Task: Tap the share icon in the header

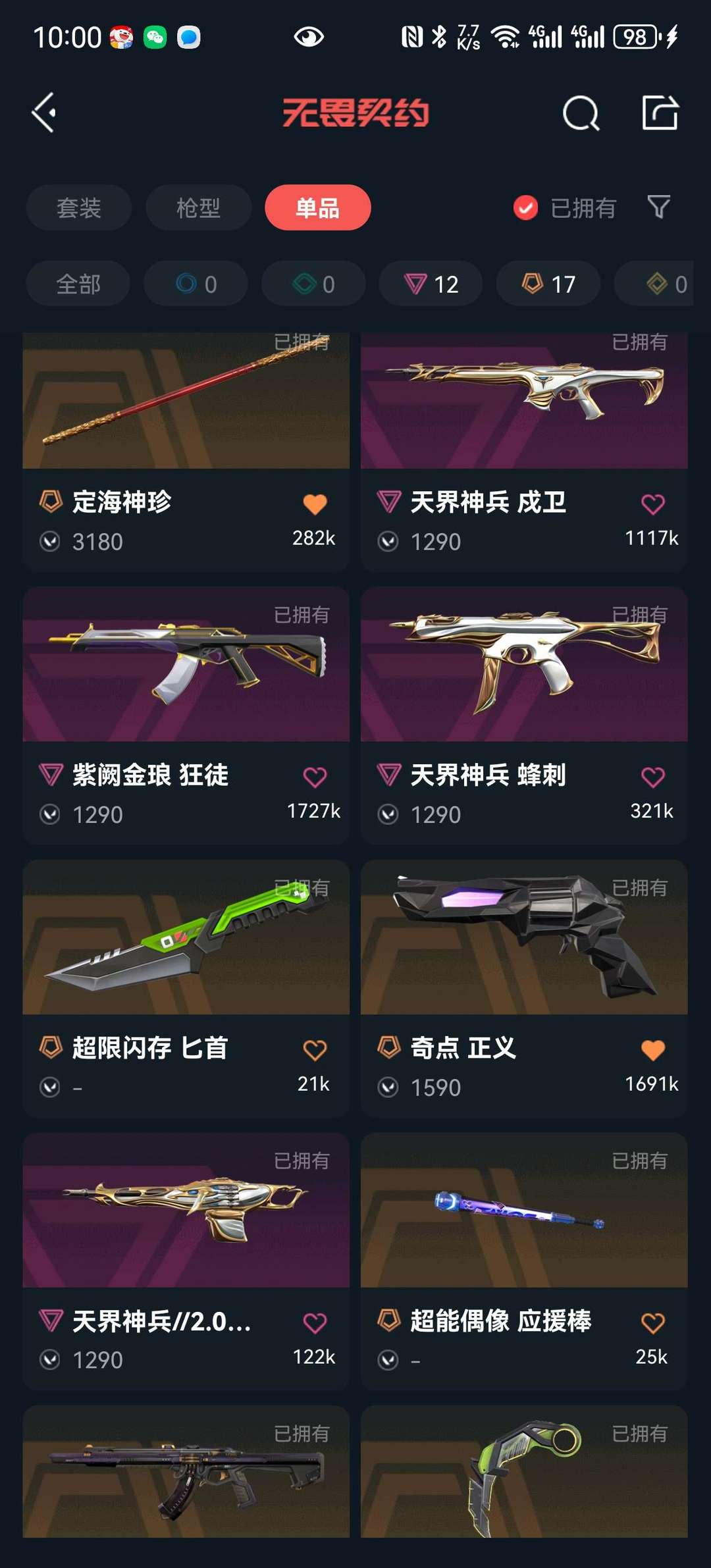Action: point(660,113)
